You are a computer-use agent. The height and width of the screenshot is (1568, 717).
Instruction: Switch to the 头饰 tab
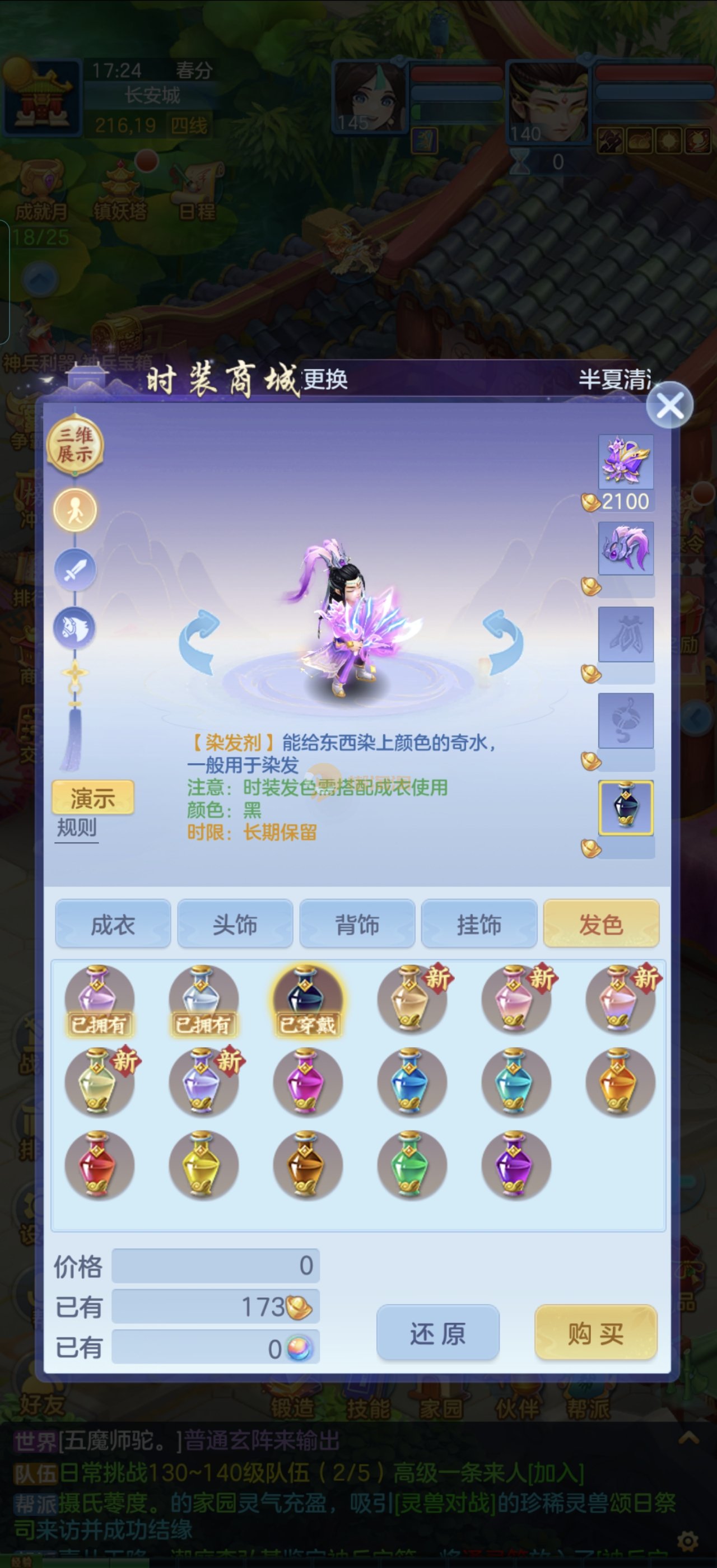235,925
